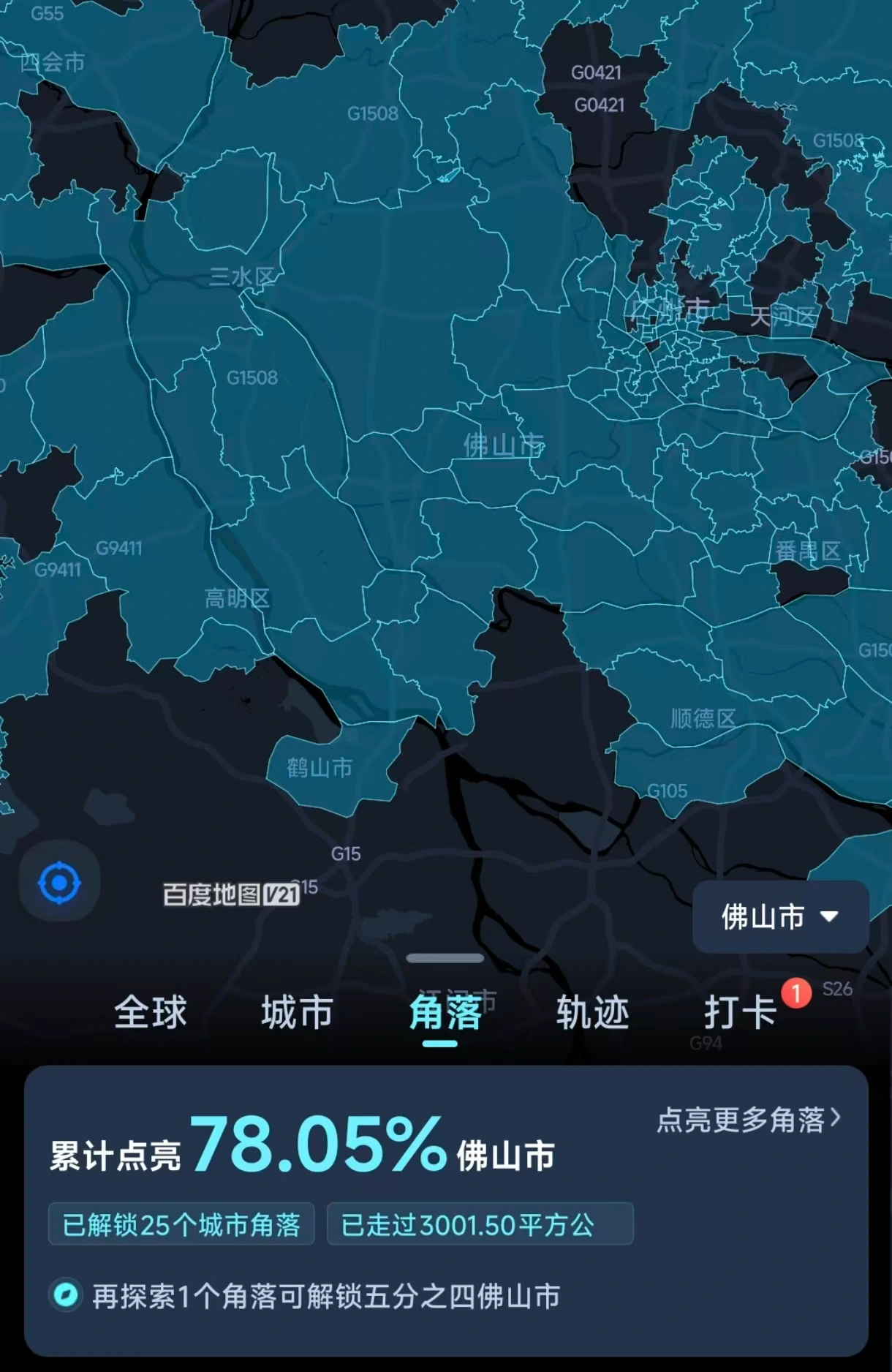The image size is (892, 1372).
Task: Open the 佛山市 city dropdown
Action: 780,916
